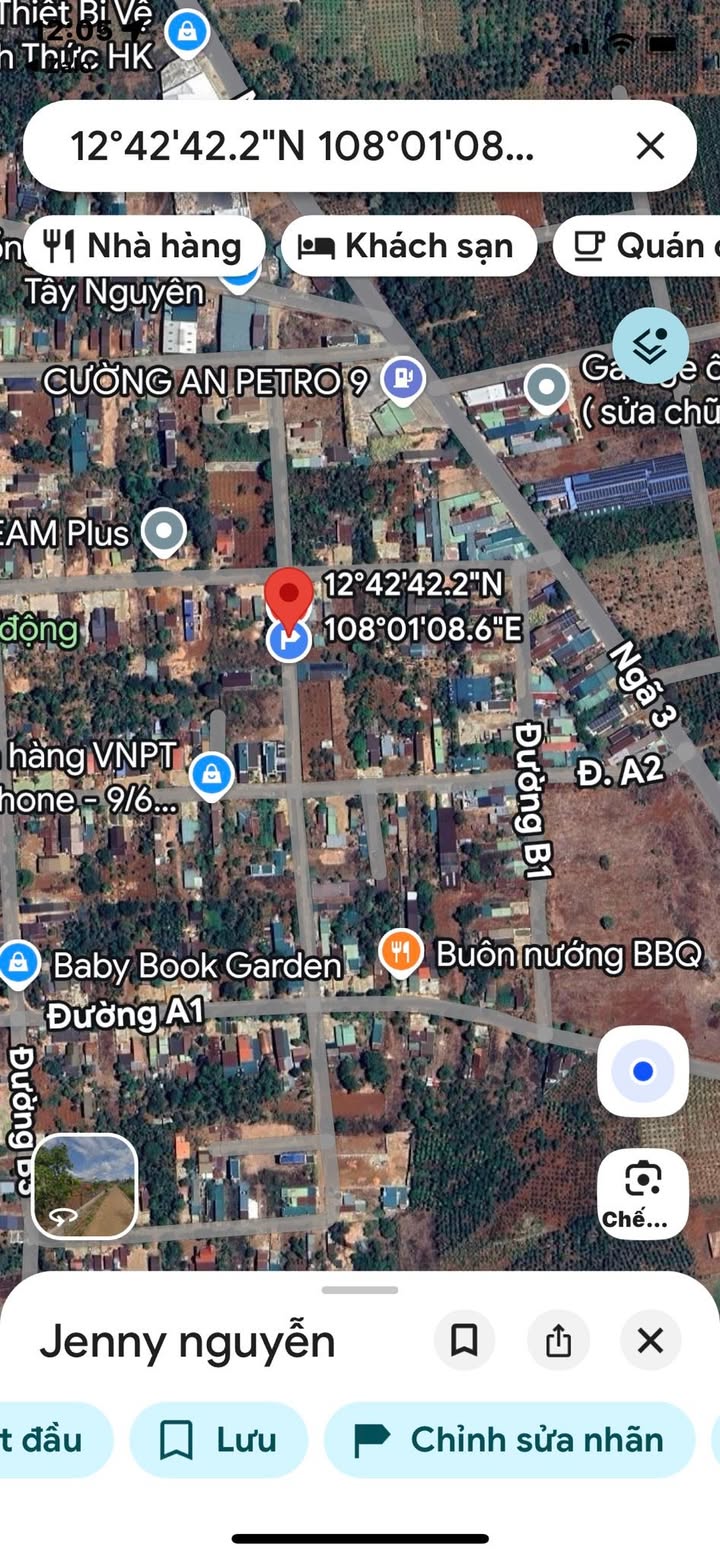Open the camera Lens button

pos(643,1192)
